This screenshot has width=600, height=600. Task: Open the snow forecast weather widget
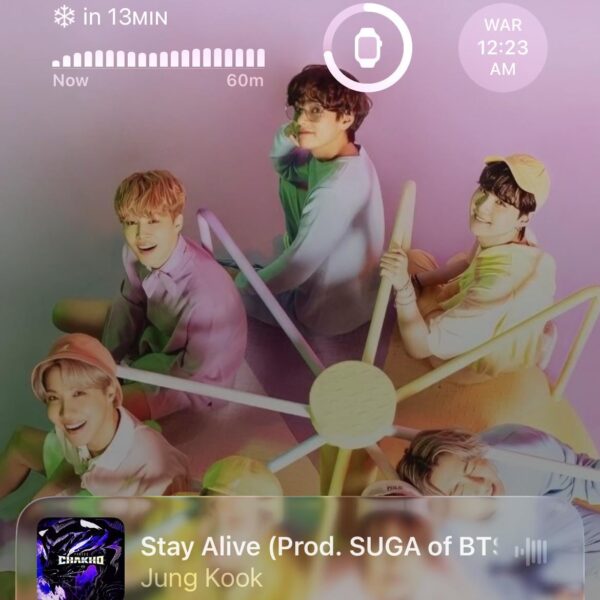(158, 48)
